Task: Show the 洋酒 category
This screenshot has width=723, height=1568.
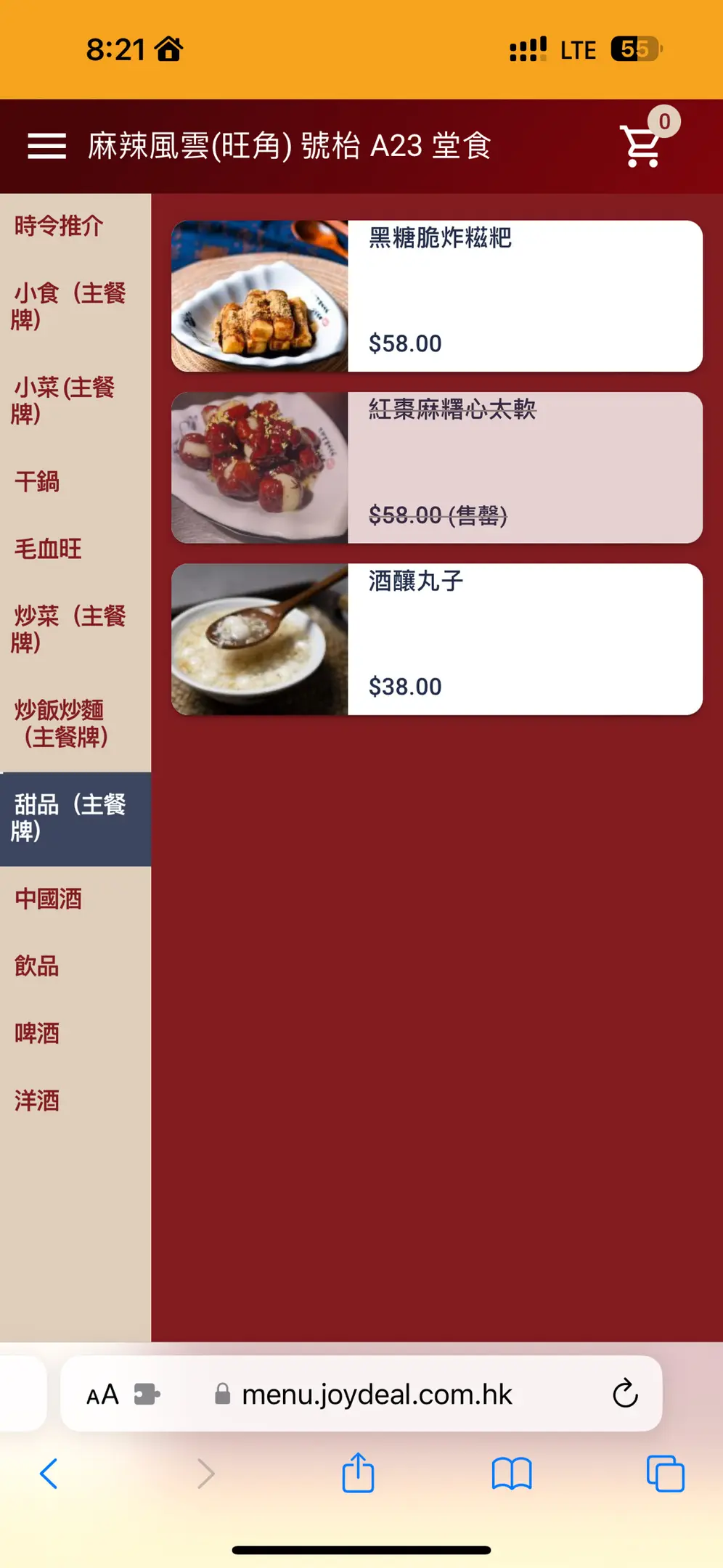Action: click(38, 1101)
